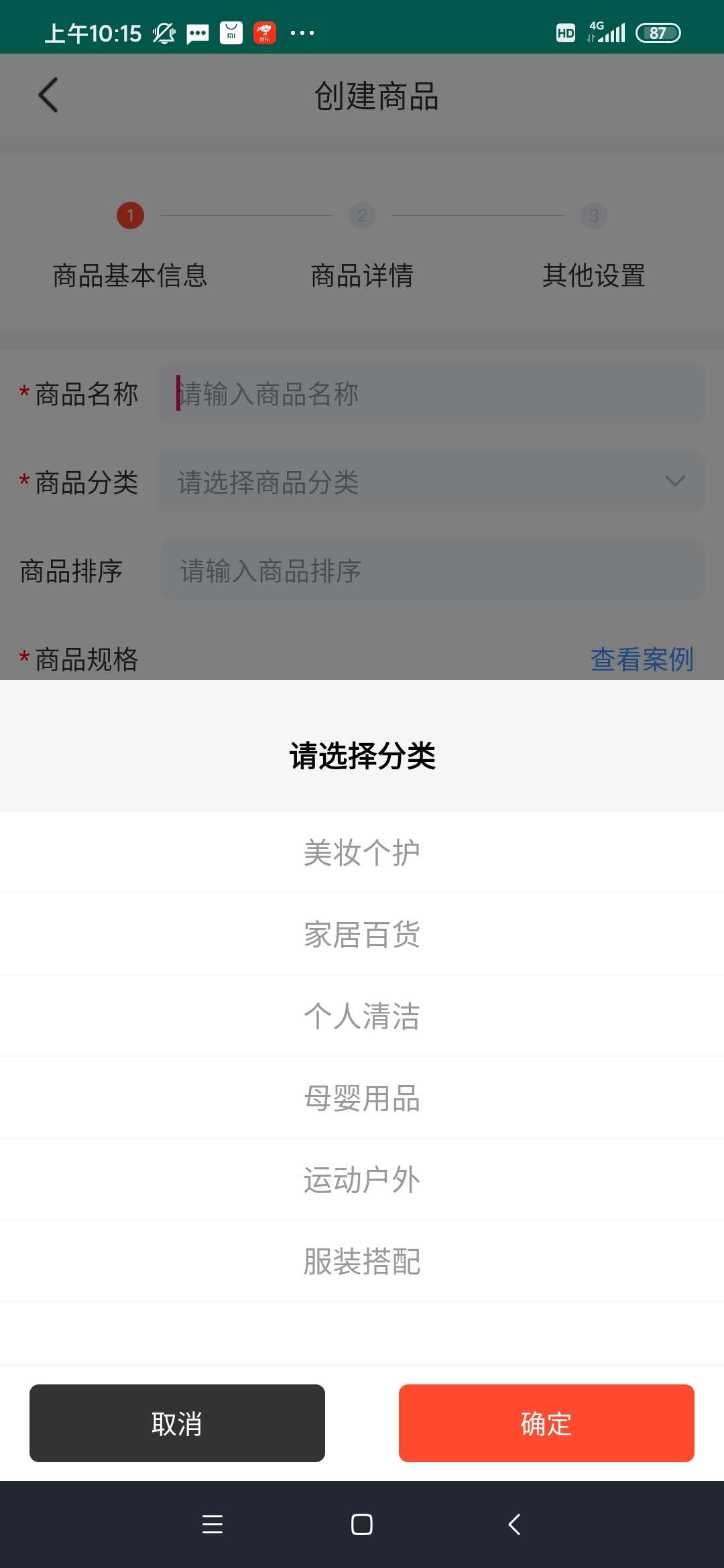The image size is (724, 1568).
Task: Select 母婴用品 category option
Action: click(x=362, y=1098)
